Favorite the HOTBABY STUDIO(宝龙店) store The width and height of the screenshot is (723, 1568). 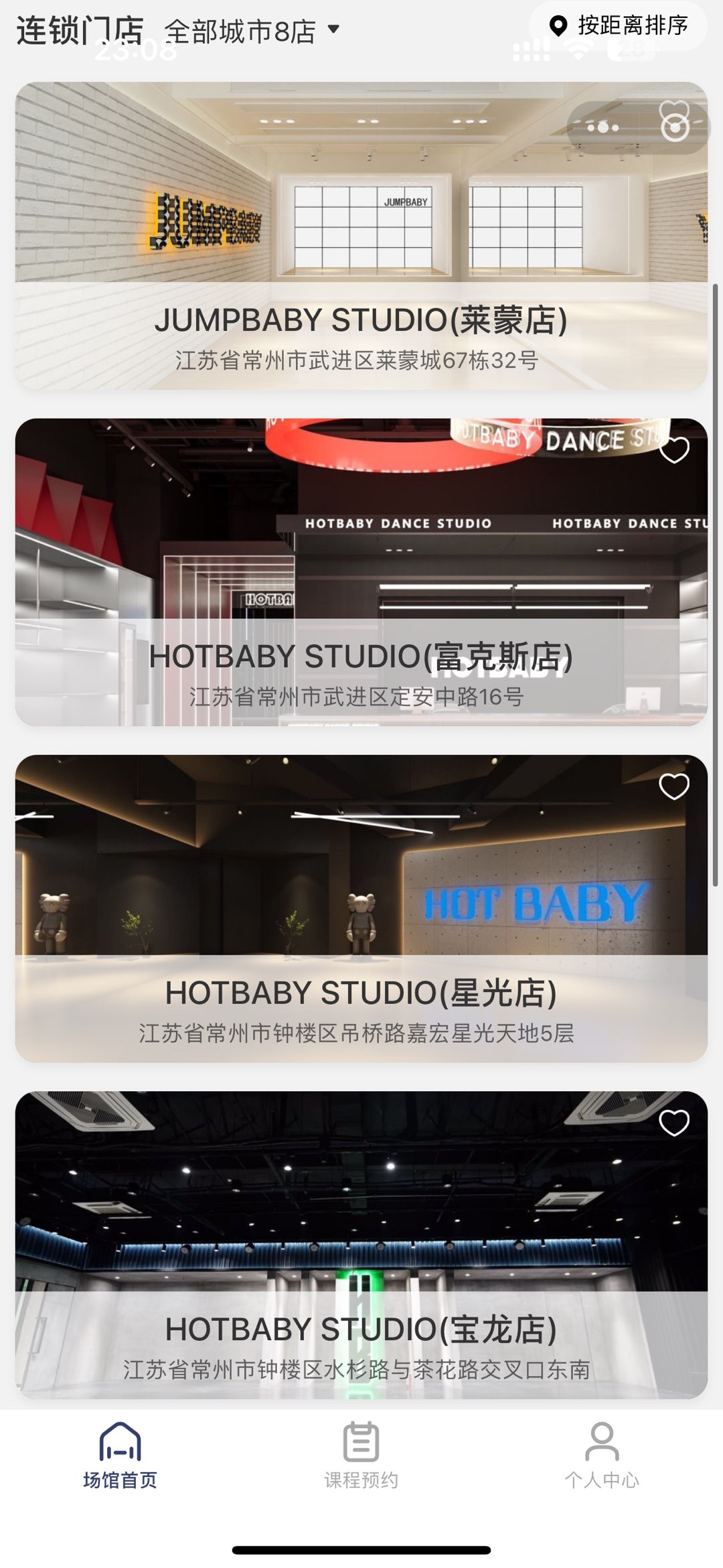(x=674, y=1123)
